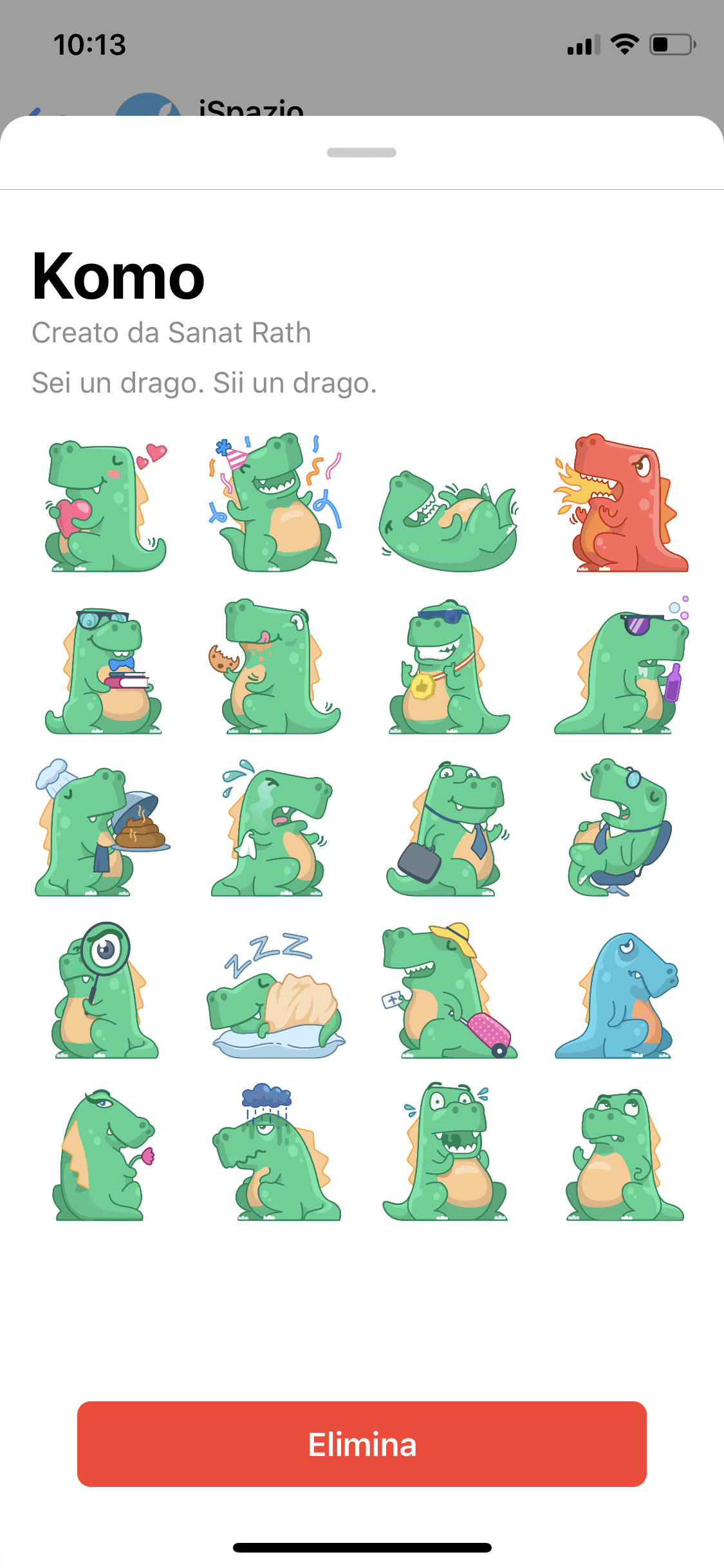The image size is (724, 1568).
Task: Select the dragon rolling with laughter sticker
Action: 448,521
